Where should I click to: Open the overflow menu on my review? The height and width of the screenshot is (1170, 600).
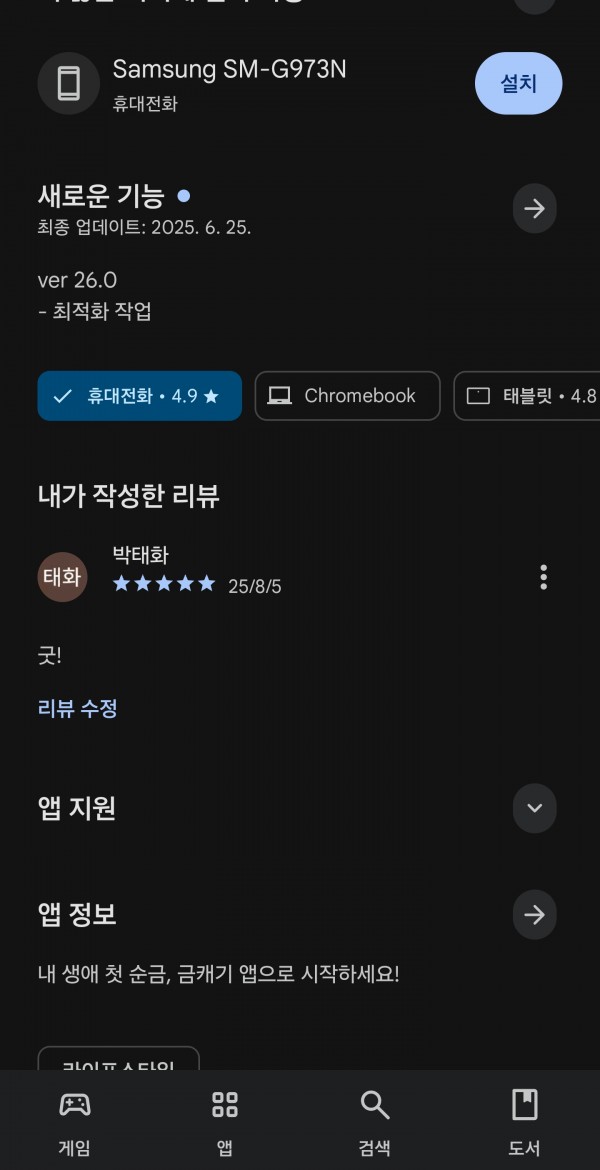(543, 578)
